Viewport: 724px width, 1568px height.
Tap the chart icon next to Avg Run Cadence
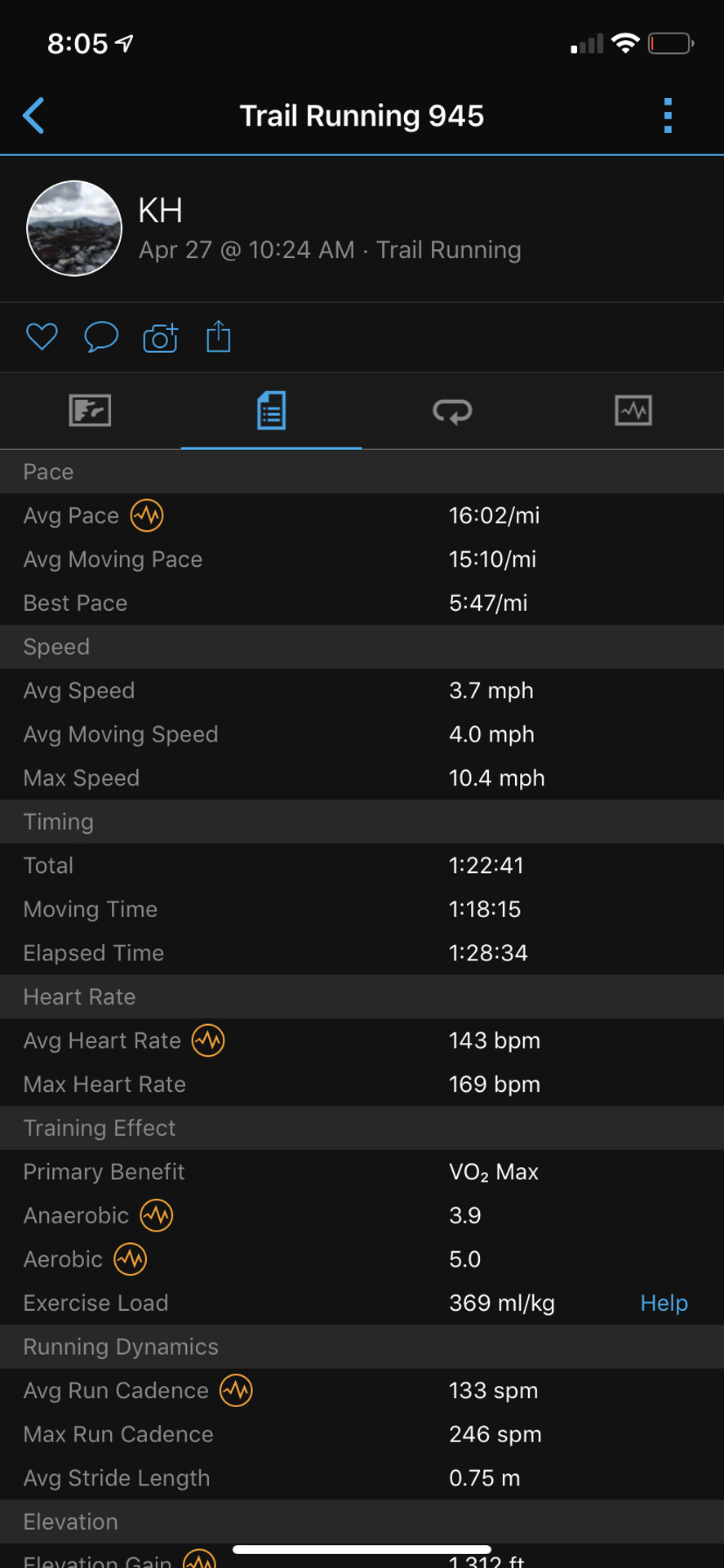236,1391
